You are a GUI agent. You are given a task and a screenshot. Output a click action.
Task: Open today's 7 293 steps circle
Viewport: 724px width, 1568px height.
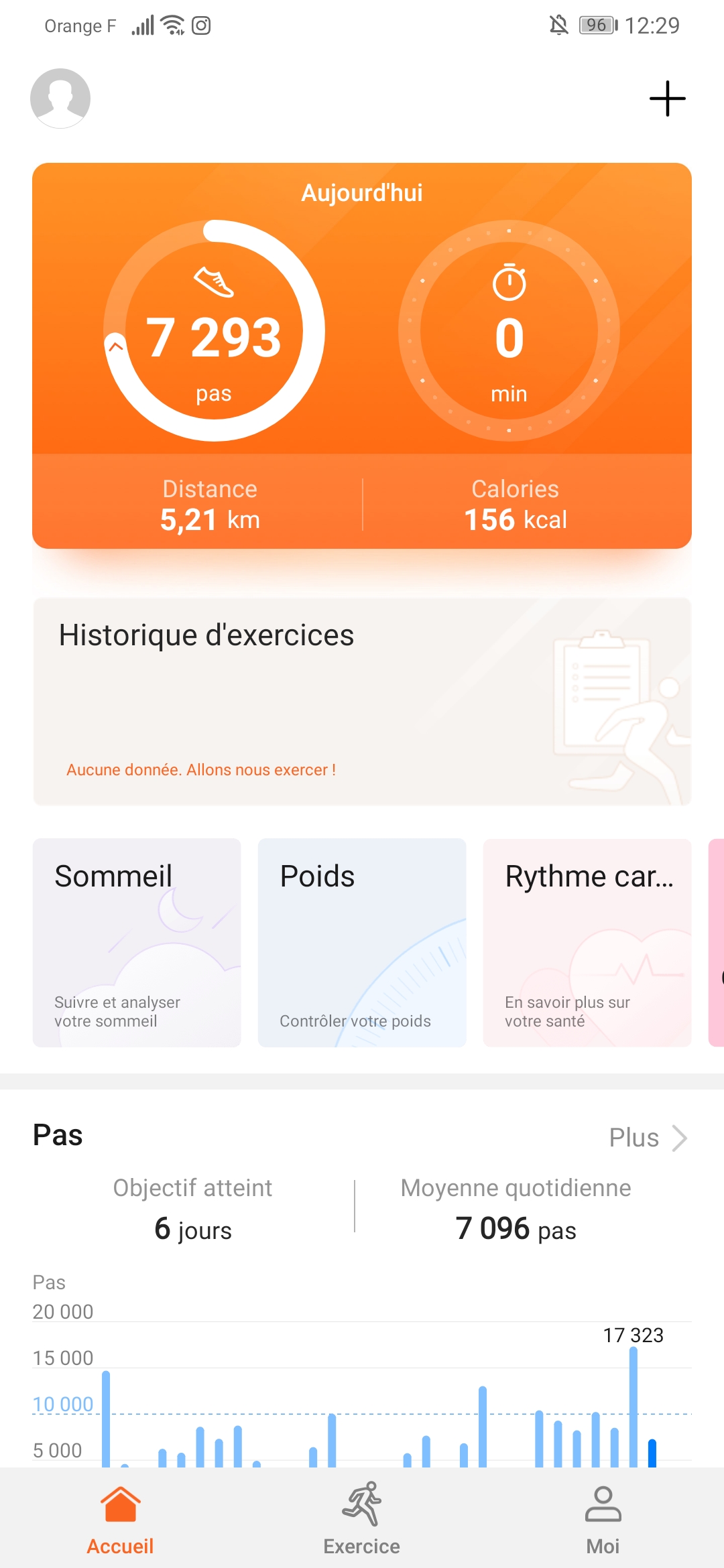214,331
